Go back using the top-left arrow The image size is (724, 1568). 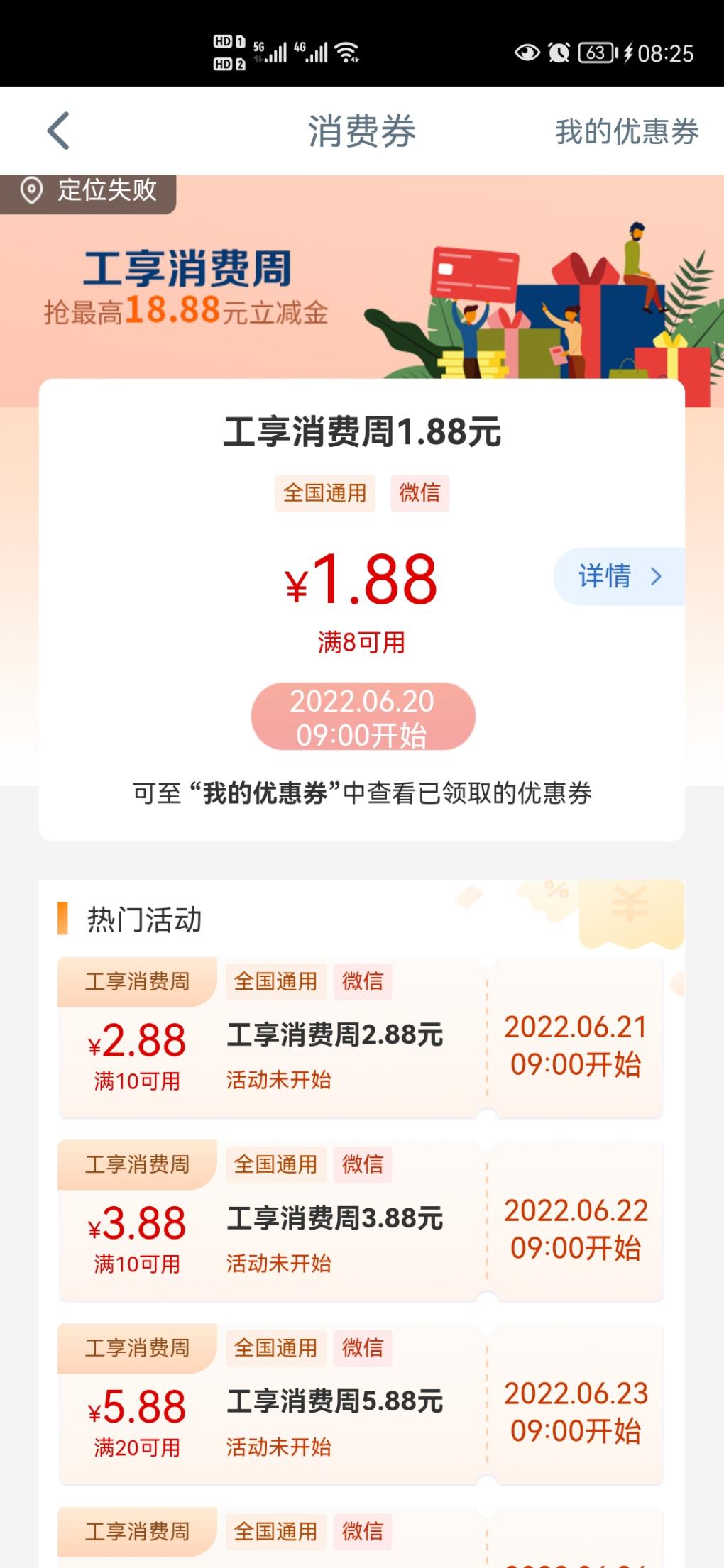[x=58, y=131]
